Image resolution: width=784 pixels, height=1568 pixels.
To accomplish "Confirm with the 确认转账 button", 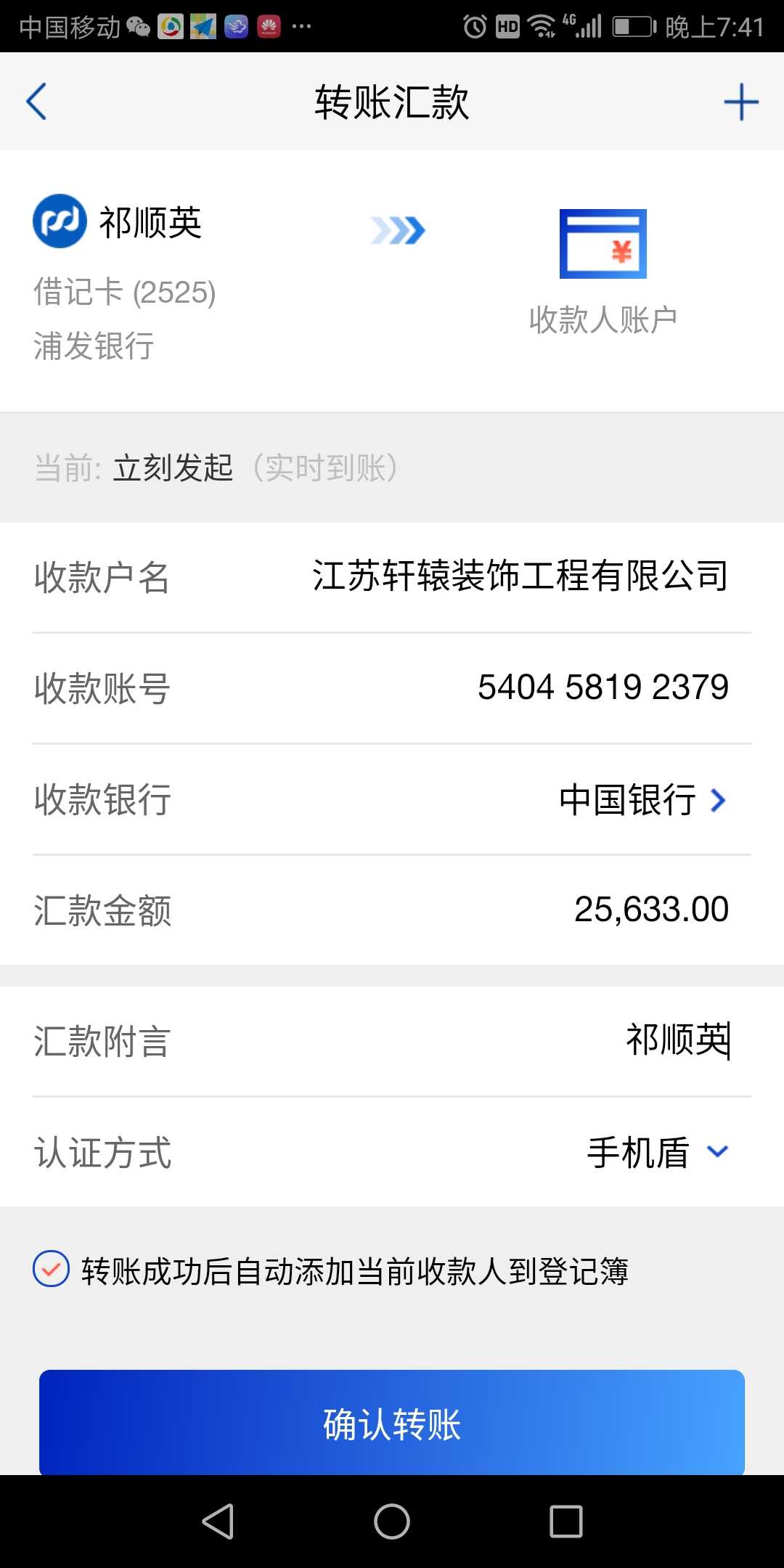I will pyautogui.click(x=392, y=1424).
